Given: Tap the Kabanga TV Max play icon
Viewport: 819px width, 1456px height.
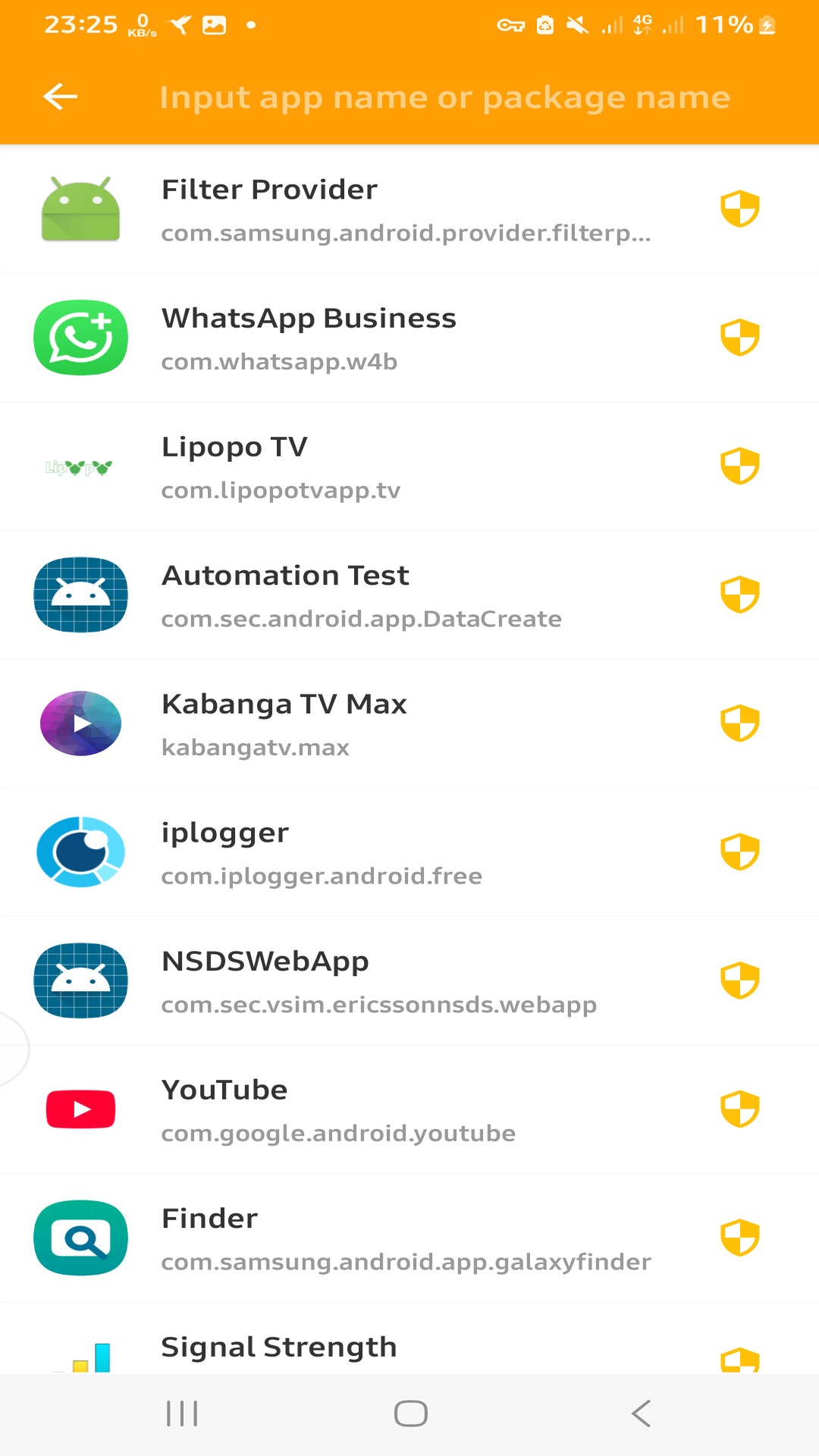Looking at the screenshot, I should pos(80,723).
